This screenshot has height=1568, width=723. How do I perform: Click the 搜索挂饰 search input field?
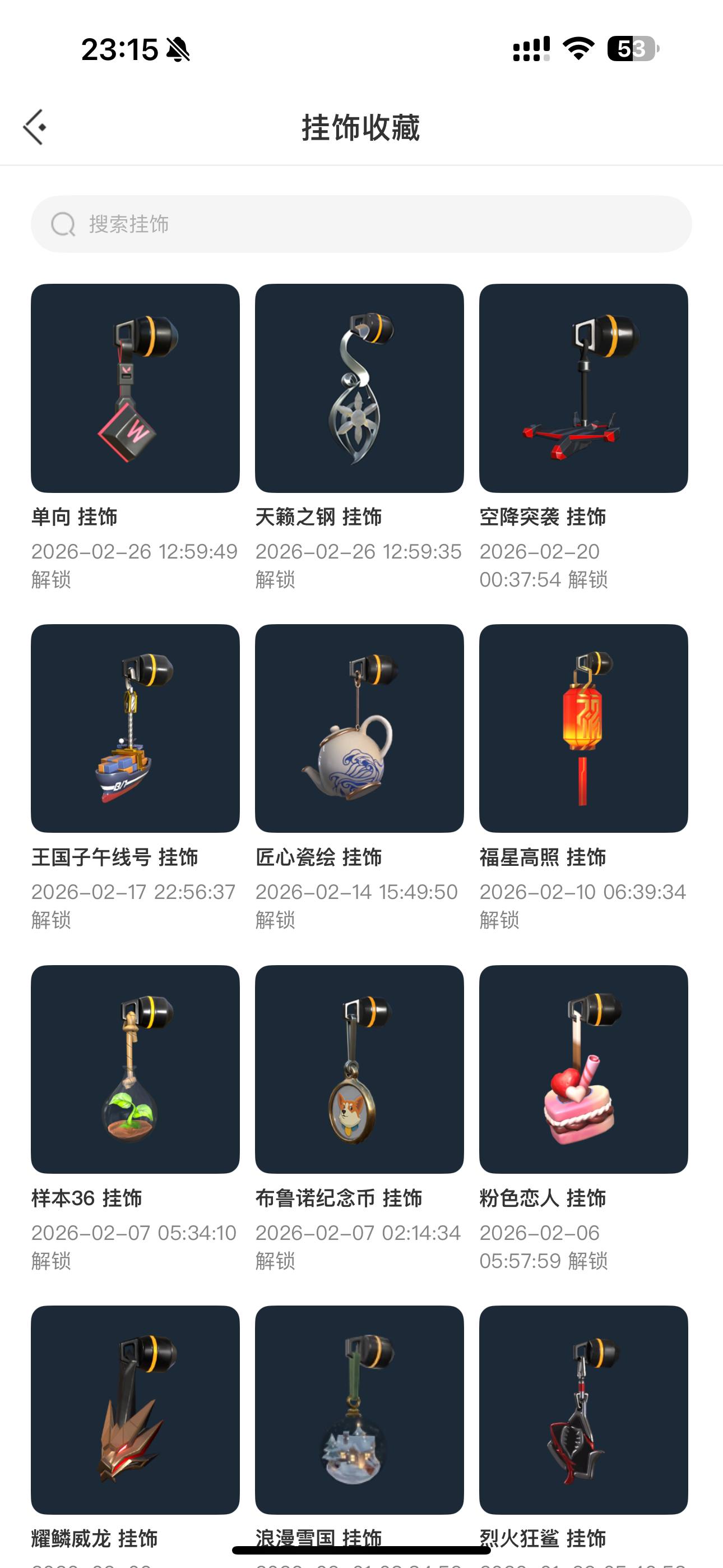click(x=361, y=224)
